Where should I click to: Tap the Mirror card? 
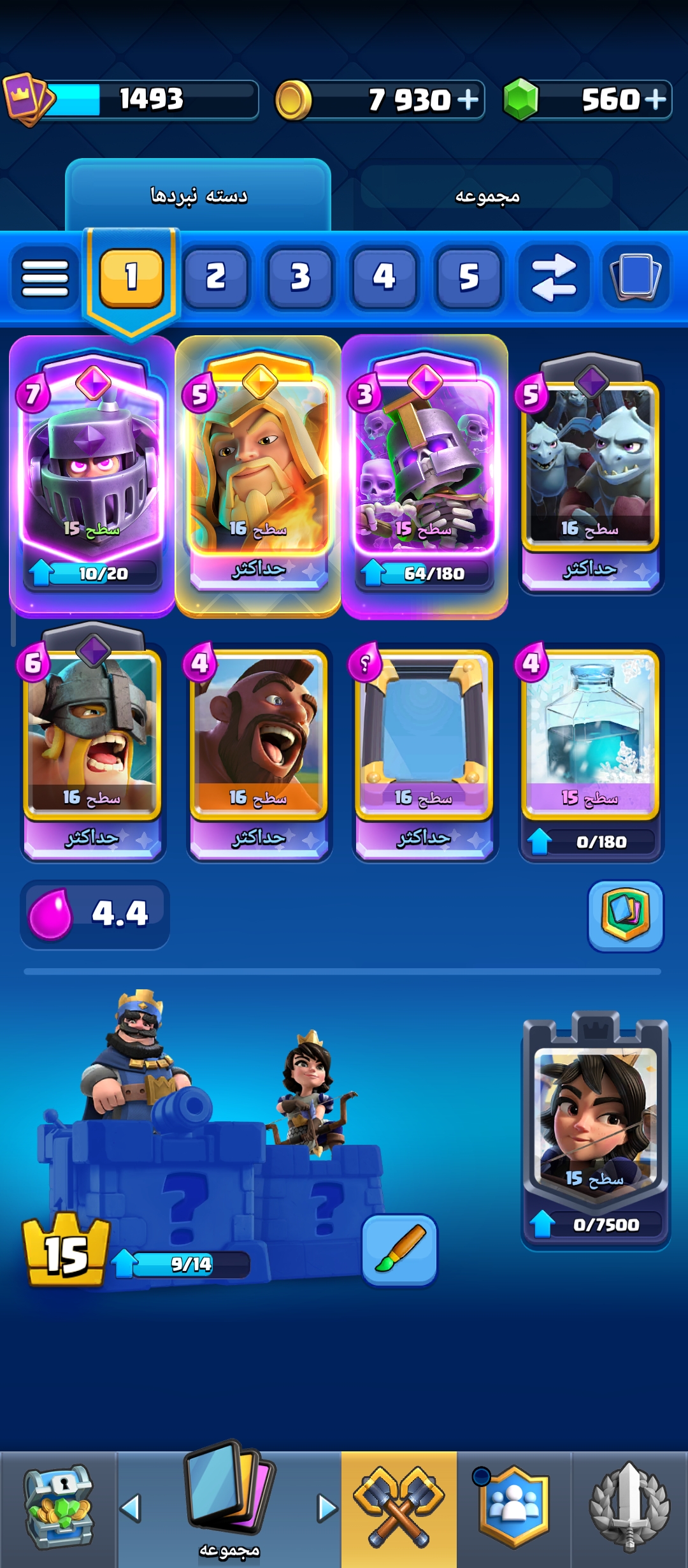(x=425, y=752)
